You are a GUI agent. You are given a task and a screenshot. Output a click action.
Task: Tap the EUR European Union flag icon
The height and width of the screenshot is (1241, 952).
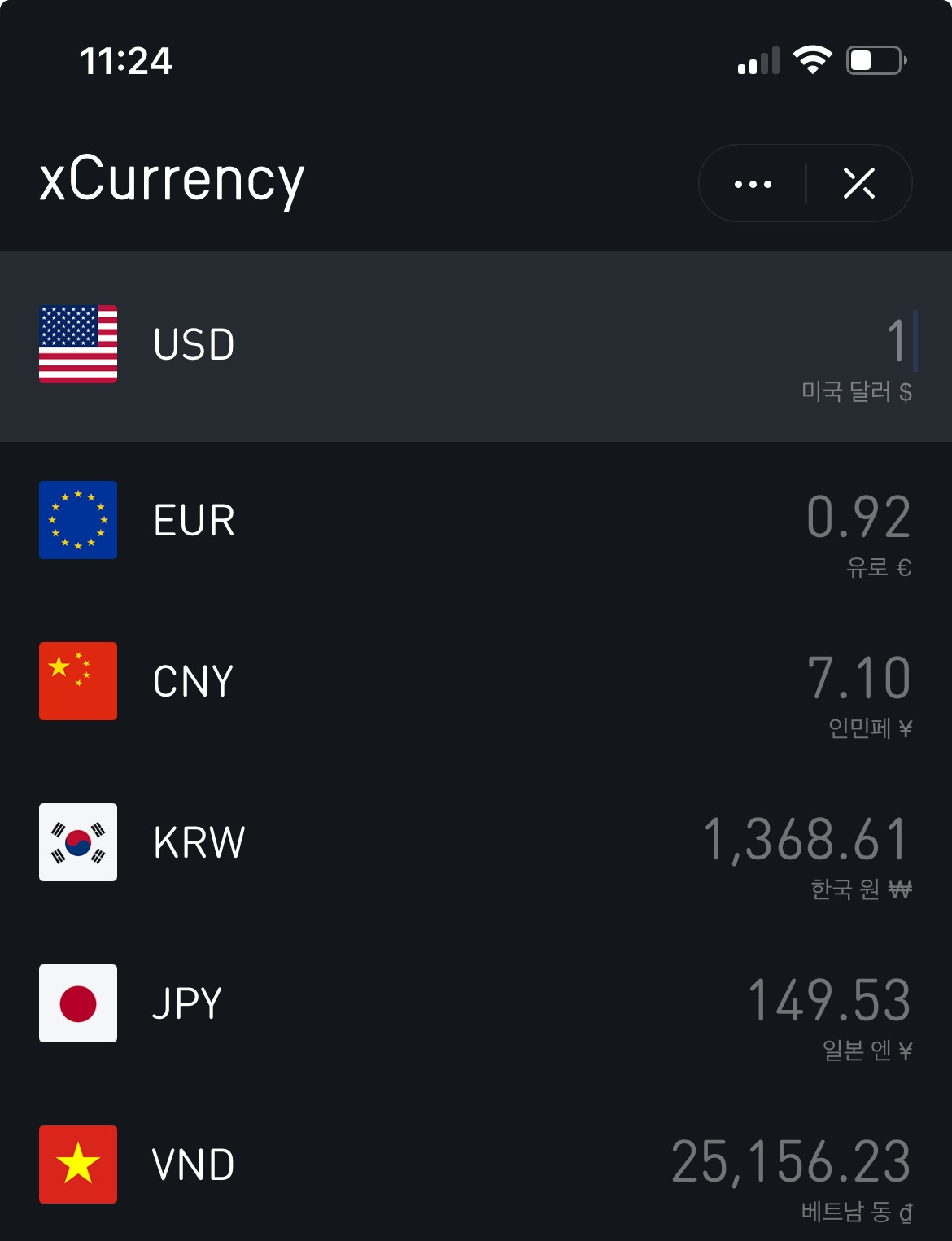point(78,520)
